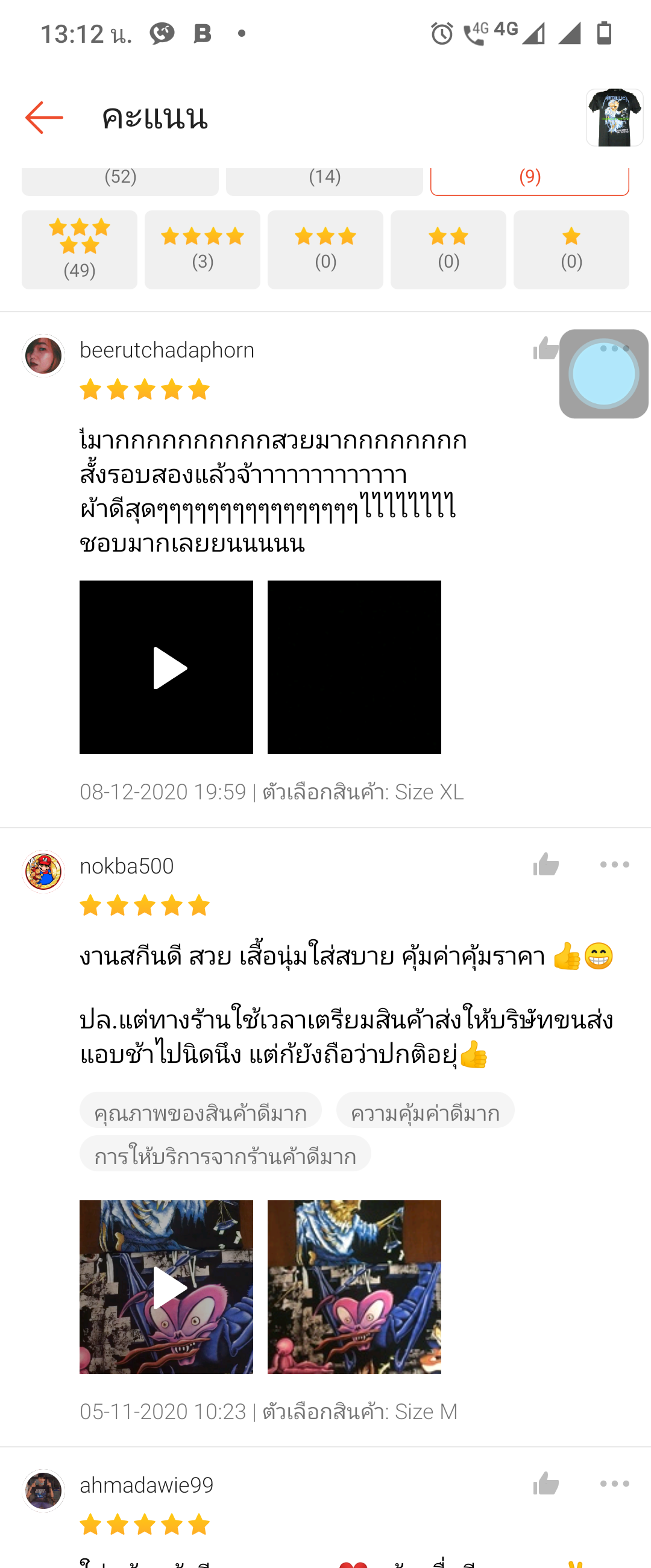
Task: Select the filter chip showing (14)
Action: [324, 180]
